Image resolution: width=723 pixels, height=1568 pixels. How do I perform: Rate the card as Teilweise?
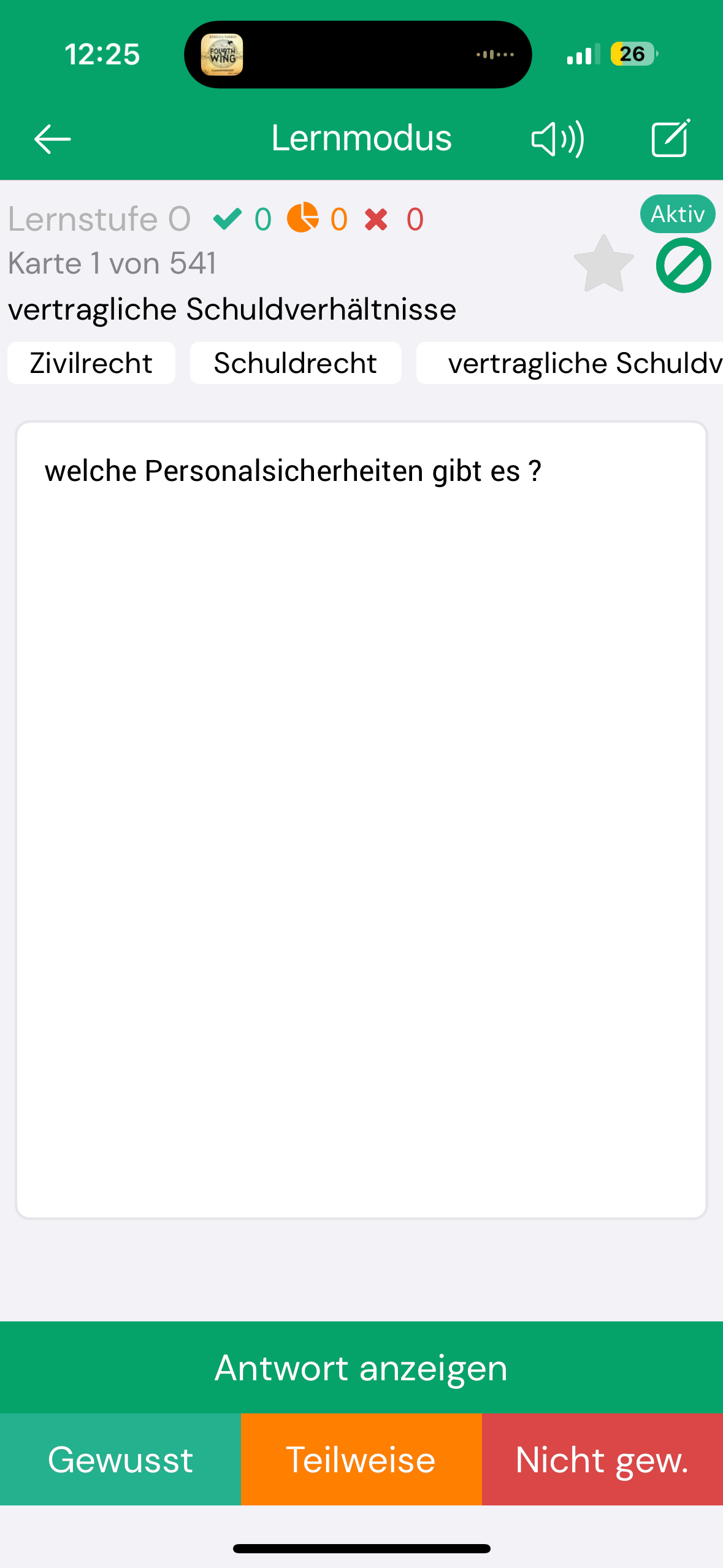coord(361,1459)
